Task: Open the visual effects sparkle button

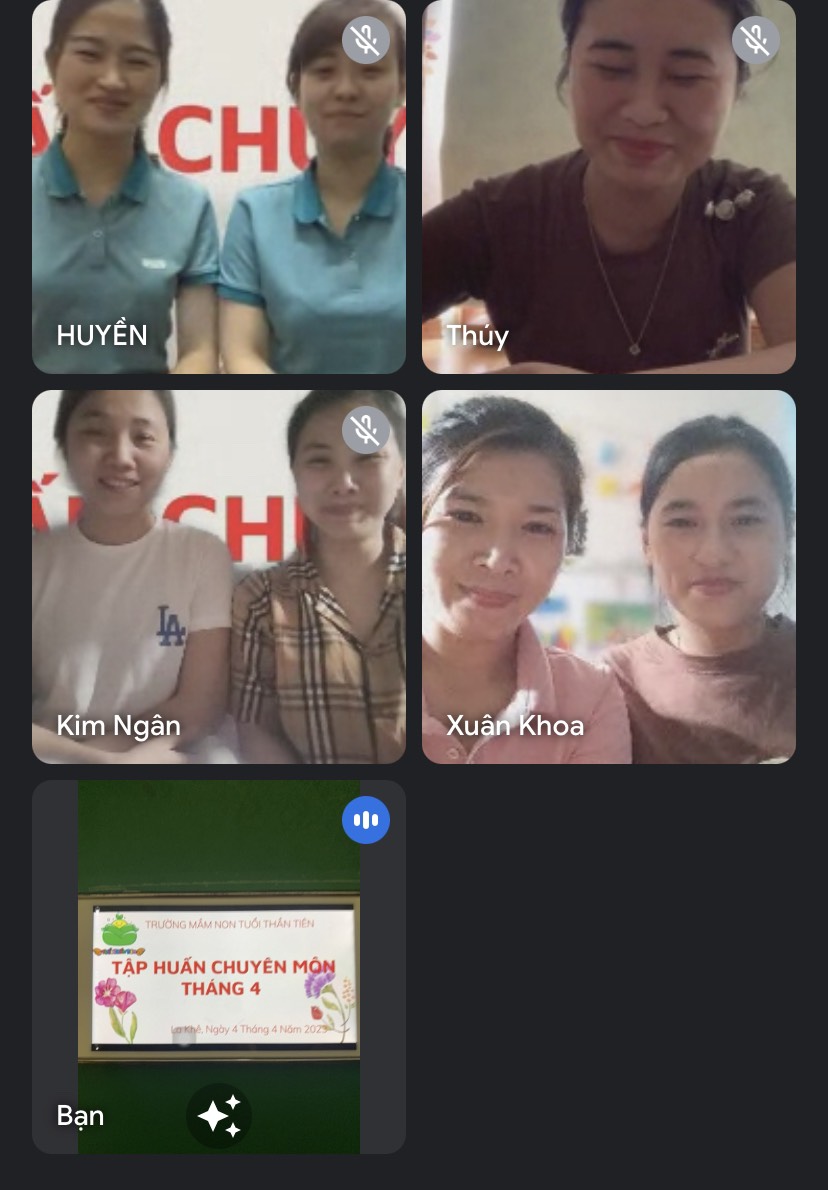Action: point(219,1115)
